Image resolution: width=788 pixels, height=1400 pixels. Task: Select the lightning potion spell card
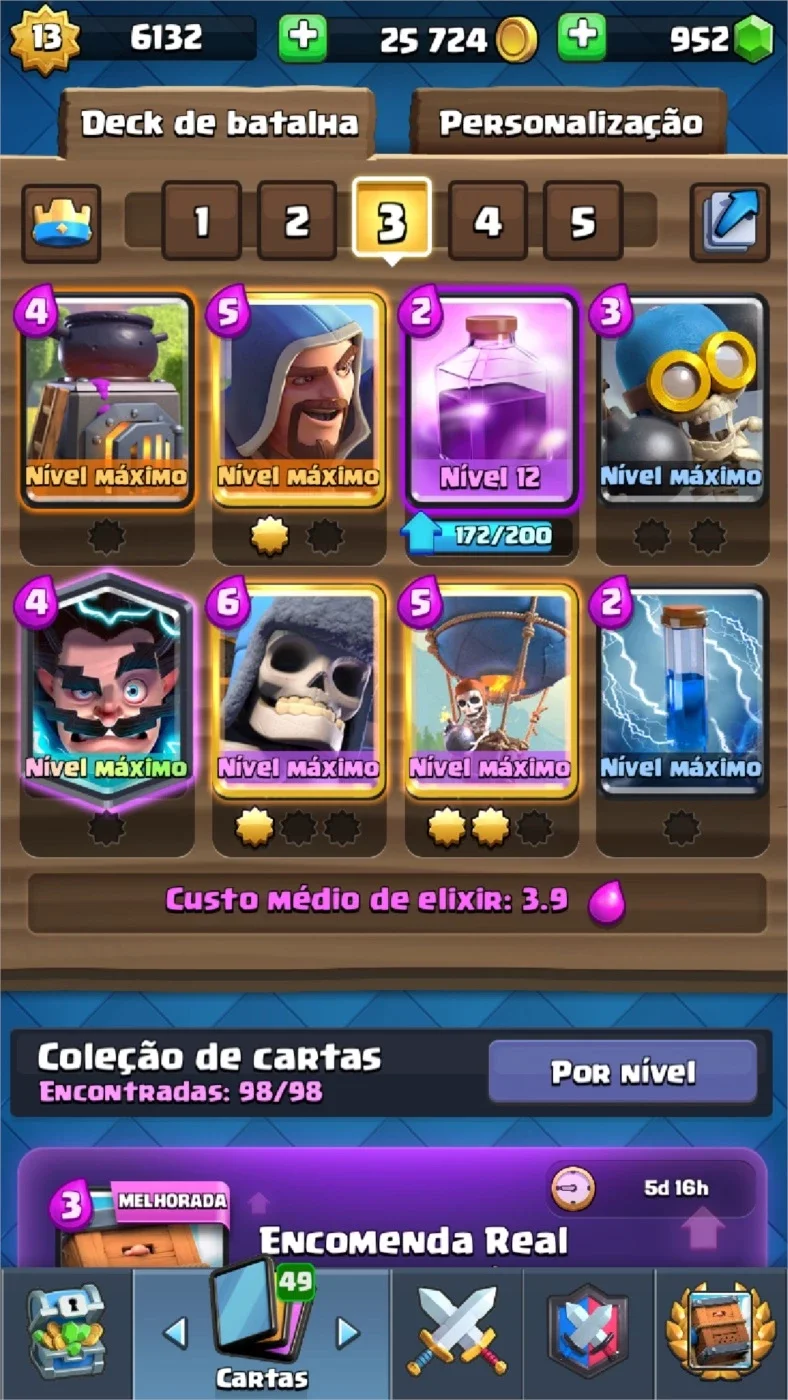[682, 690]
